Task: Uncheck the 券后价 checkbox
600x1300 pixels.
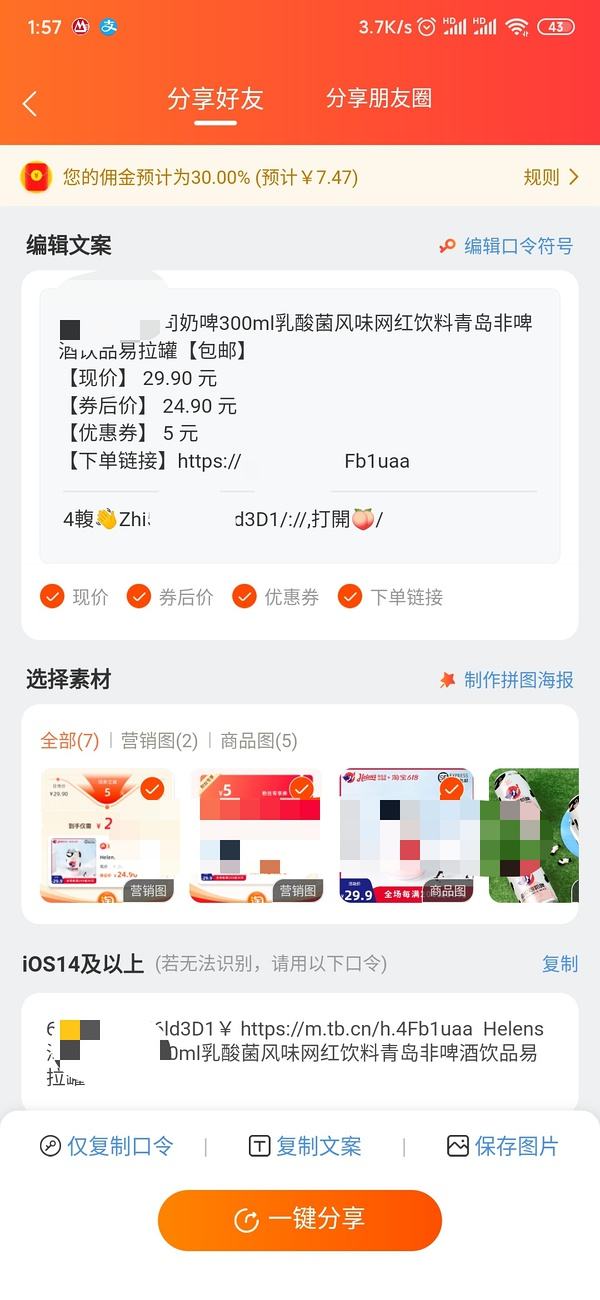Action: pos(138,597)
